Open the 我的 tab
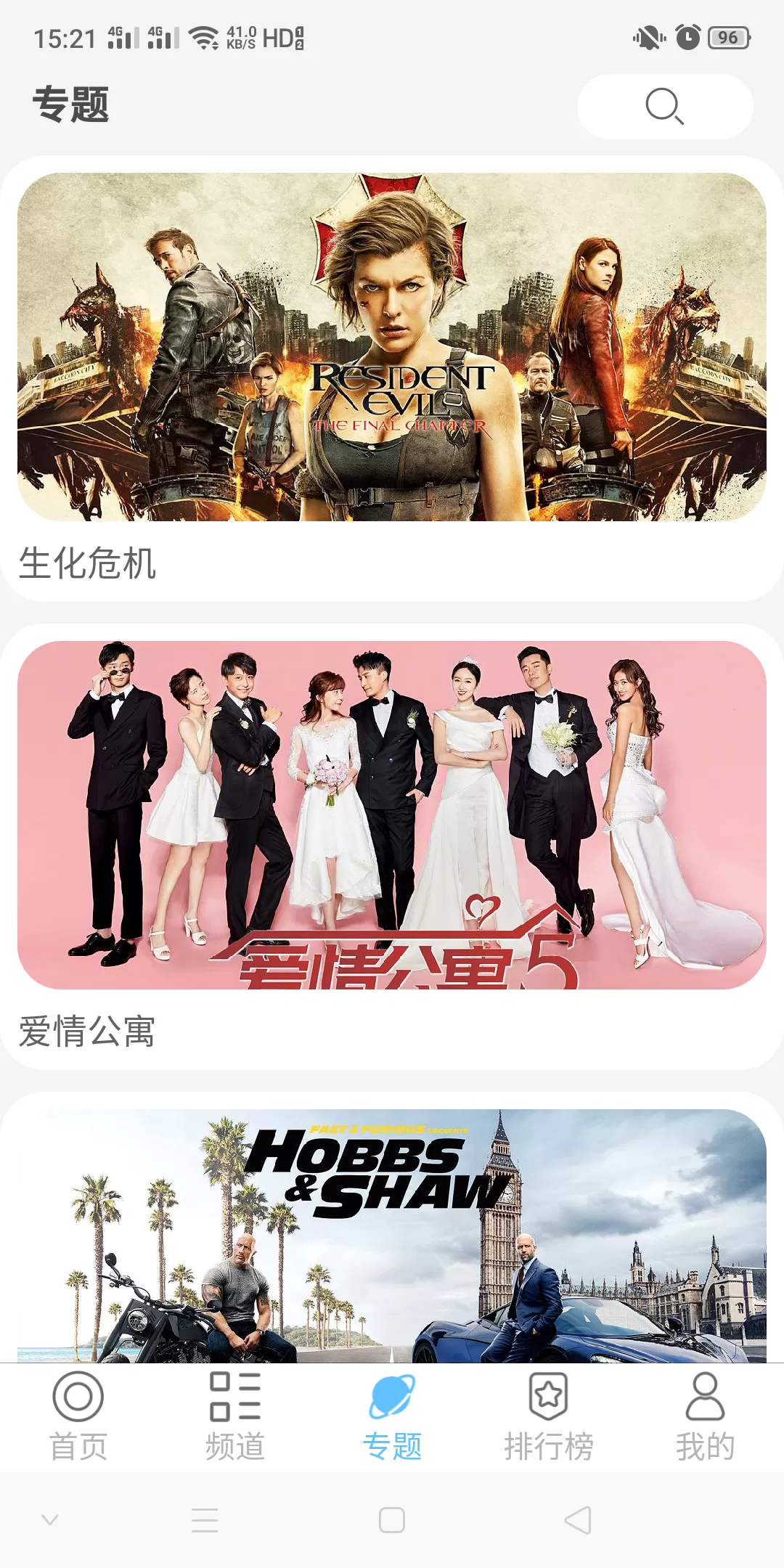 (x=705, y=1416)
